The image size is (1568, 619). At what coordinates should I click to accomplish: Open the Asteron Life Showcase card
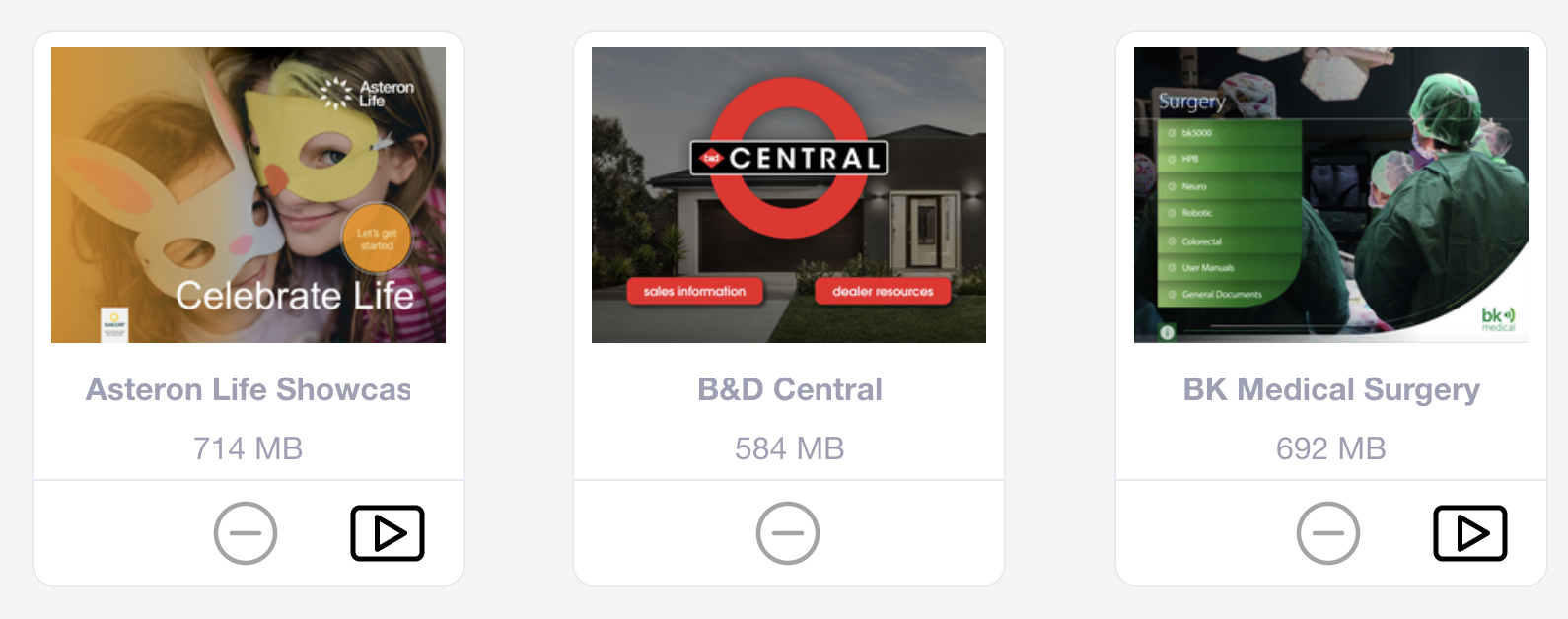click(x=249, y=195)
